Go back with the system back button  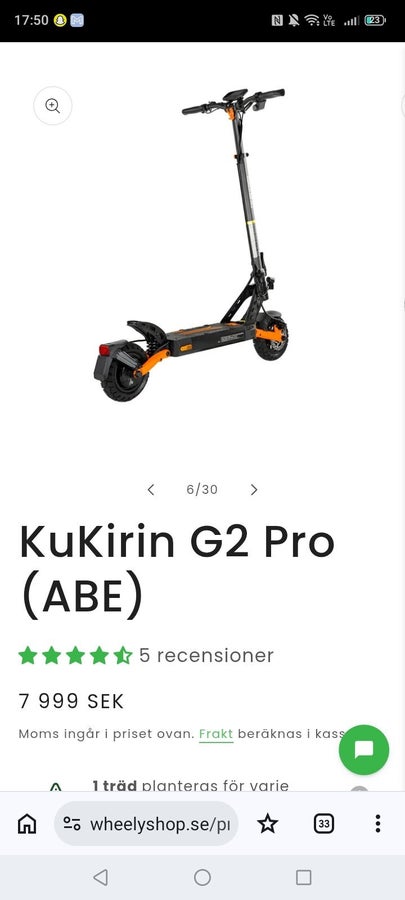click(x=100, y=877)
